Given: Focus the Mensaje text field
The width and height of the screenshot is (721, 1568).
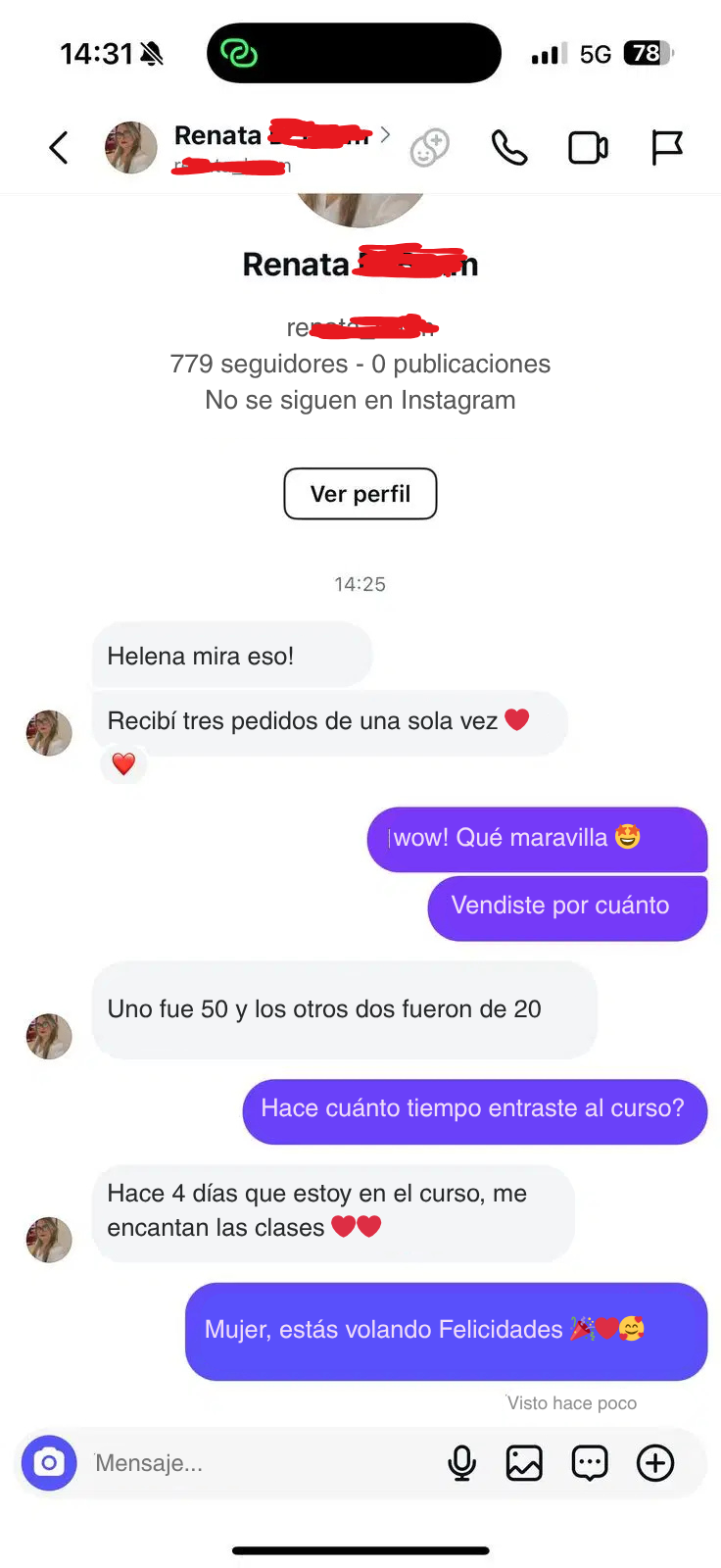Looking at the screenshot, I should [x=255, y=1463].
